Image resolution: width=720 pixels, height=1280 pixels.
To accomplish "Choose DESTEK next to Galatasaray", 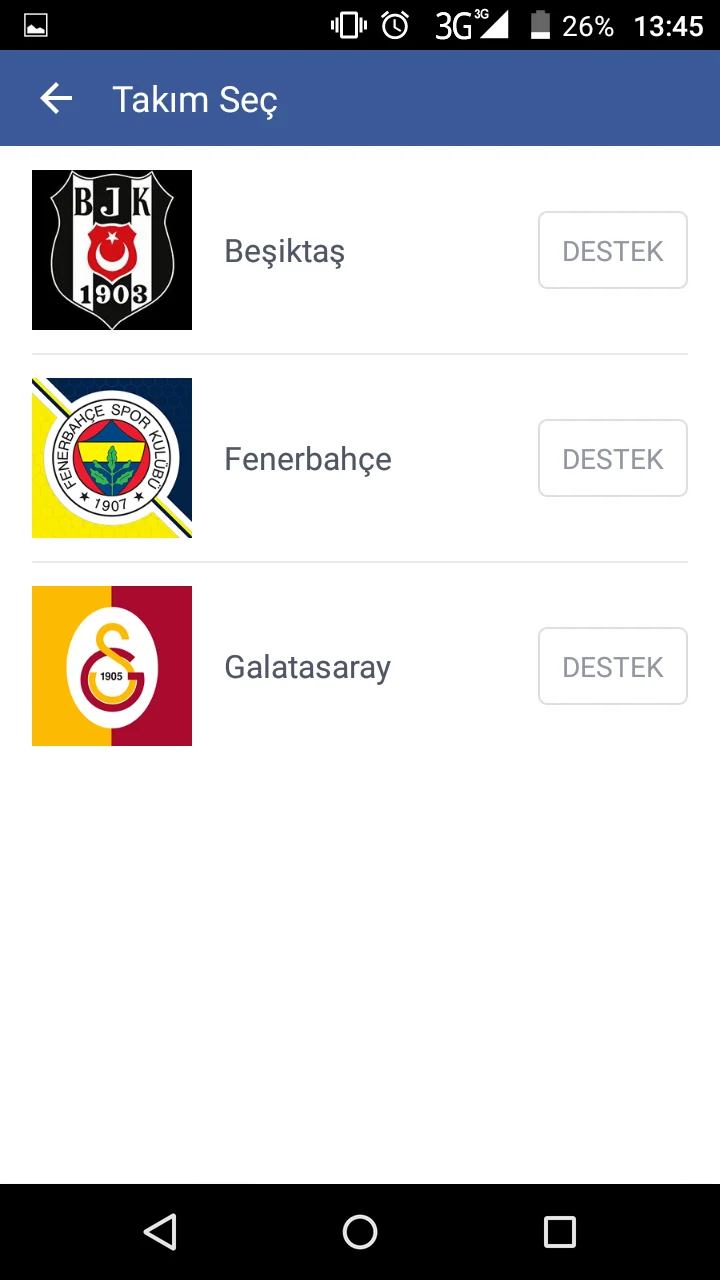I will (612, 666).
